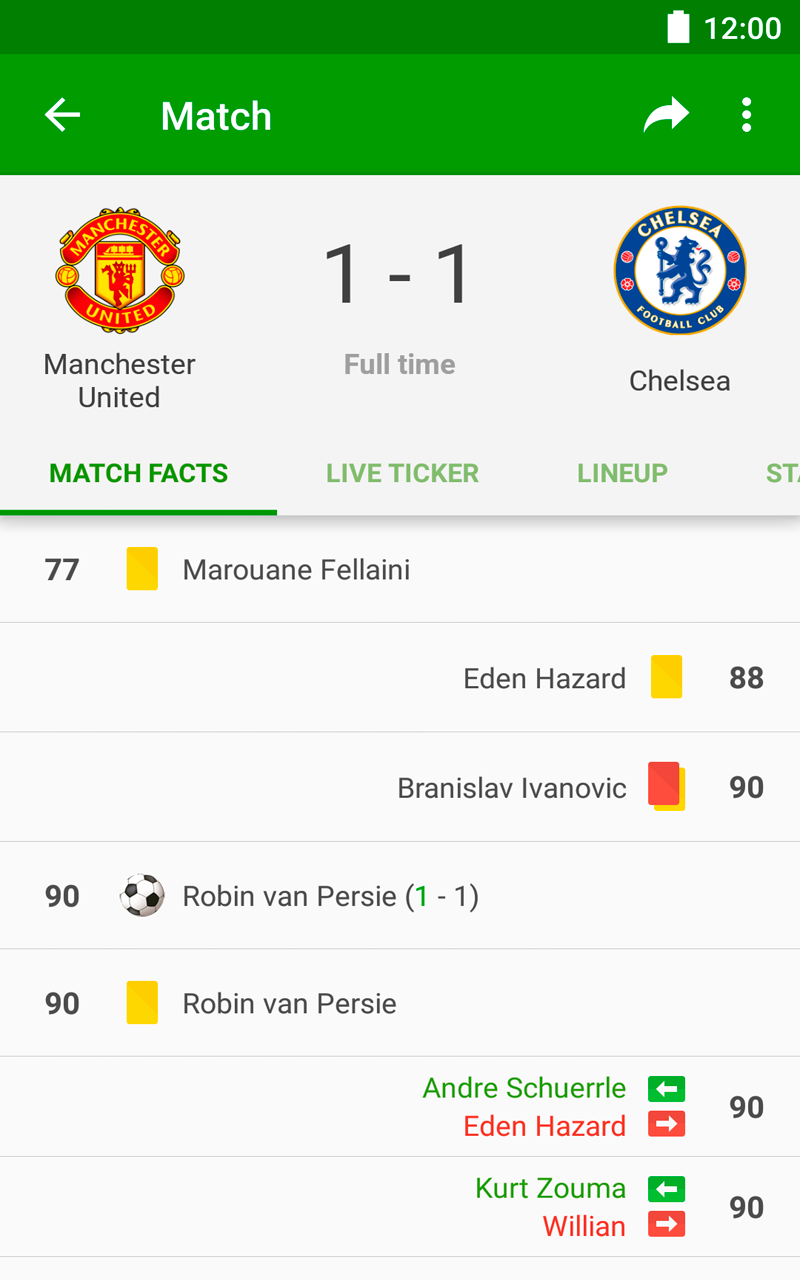Share this match
Screen dimensions: 800x1280
coord(666,116)
